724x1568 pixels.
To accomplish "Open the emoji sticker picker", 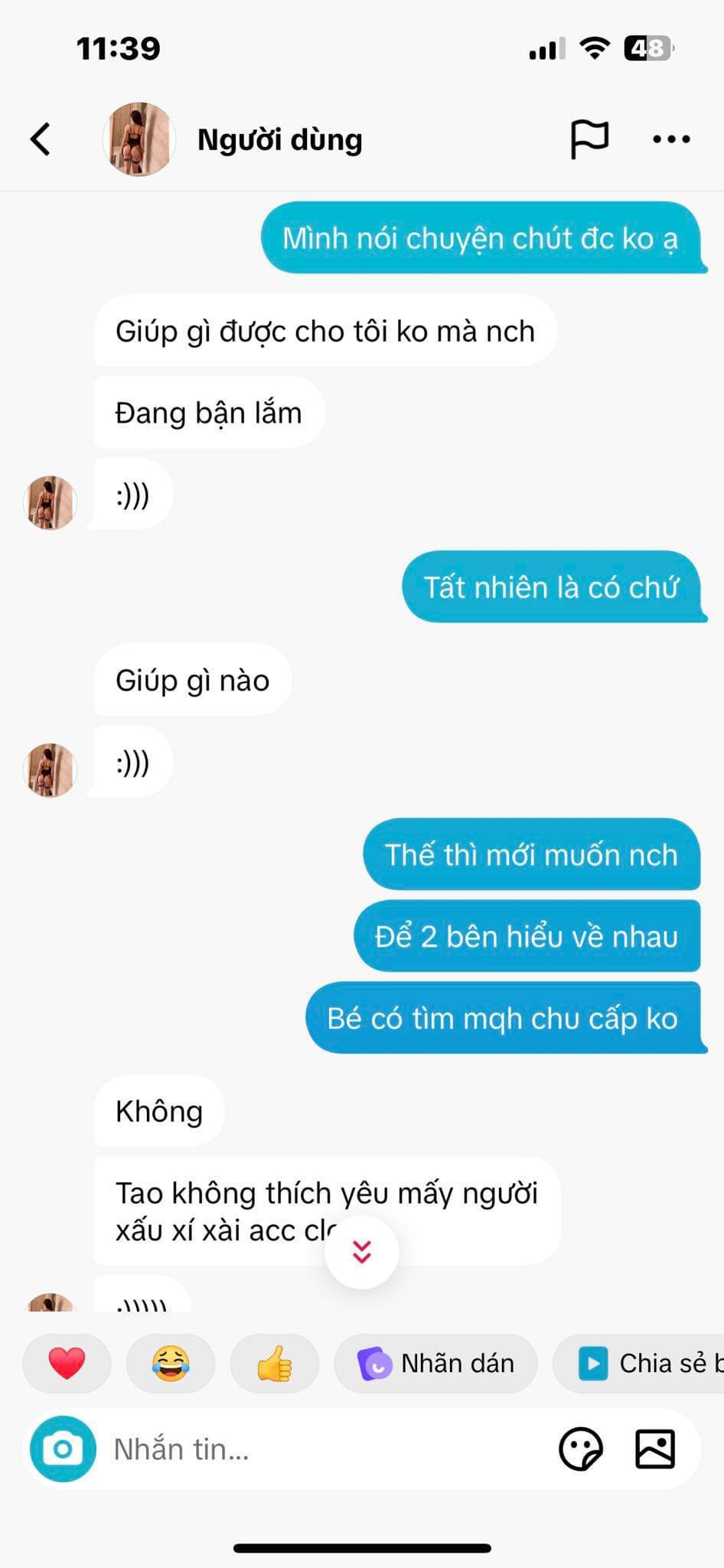I will click(x=581, y=1449).
